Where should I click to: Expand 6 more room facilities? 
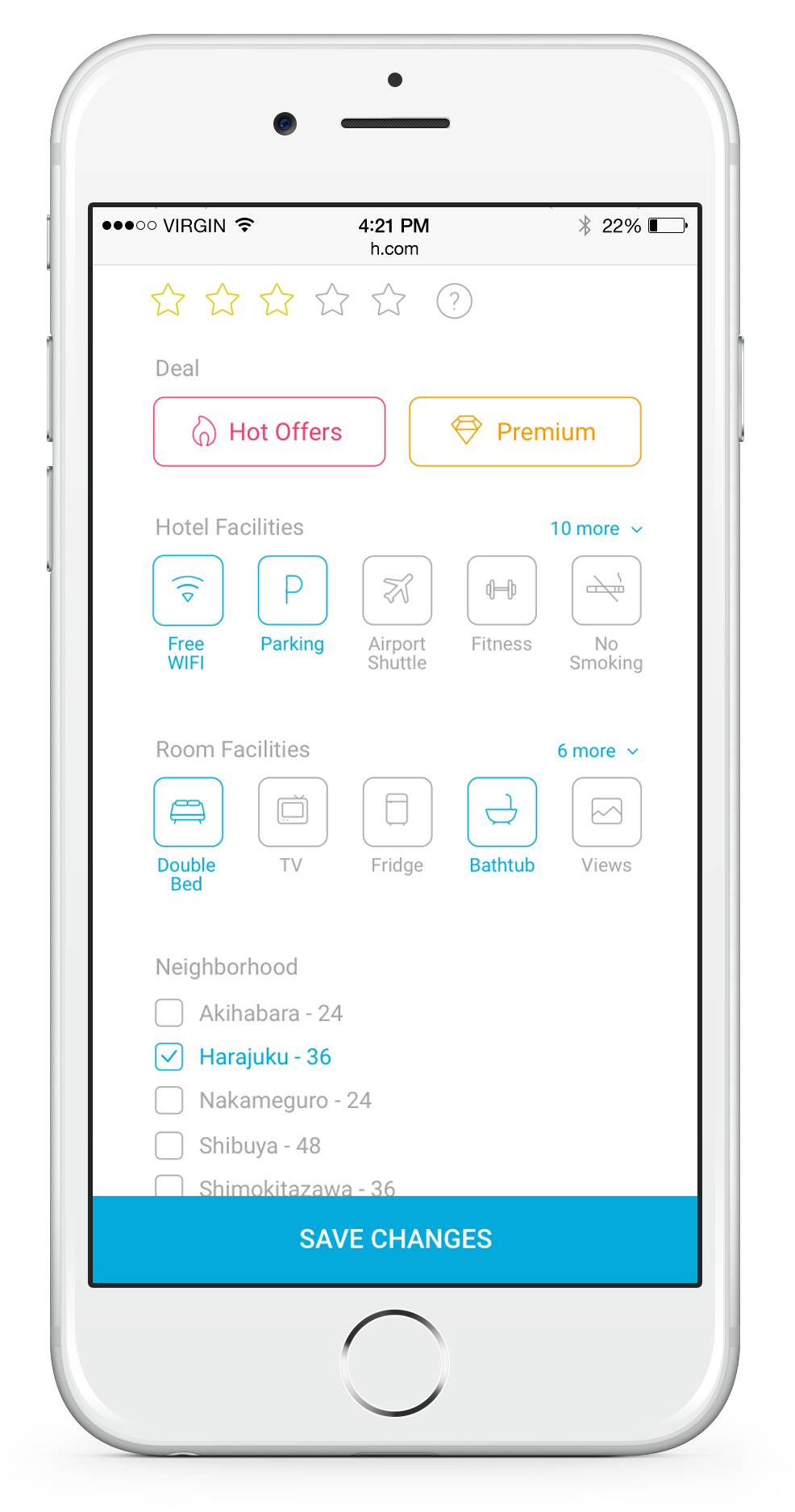597,751
